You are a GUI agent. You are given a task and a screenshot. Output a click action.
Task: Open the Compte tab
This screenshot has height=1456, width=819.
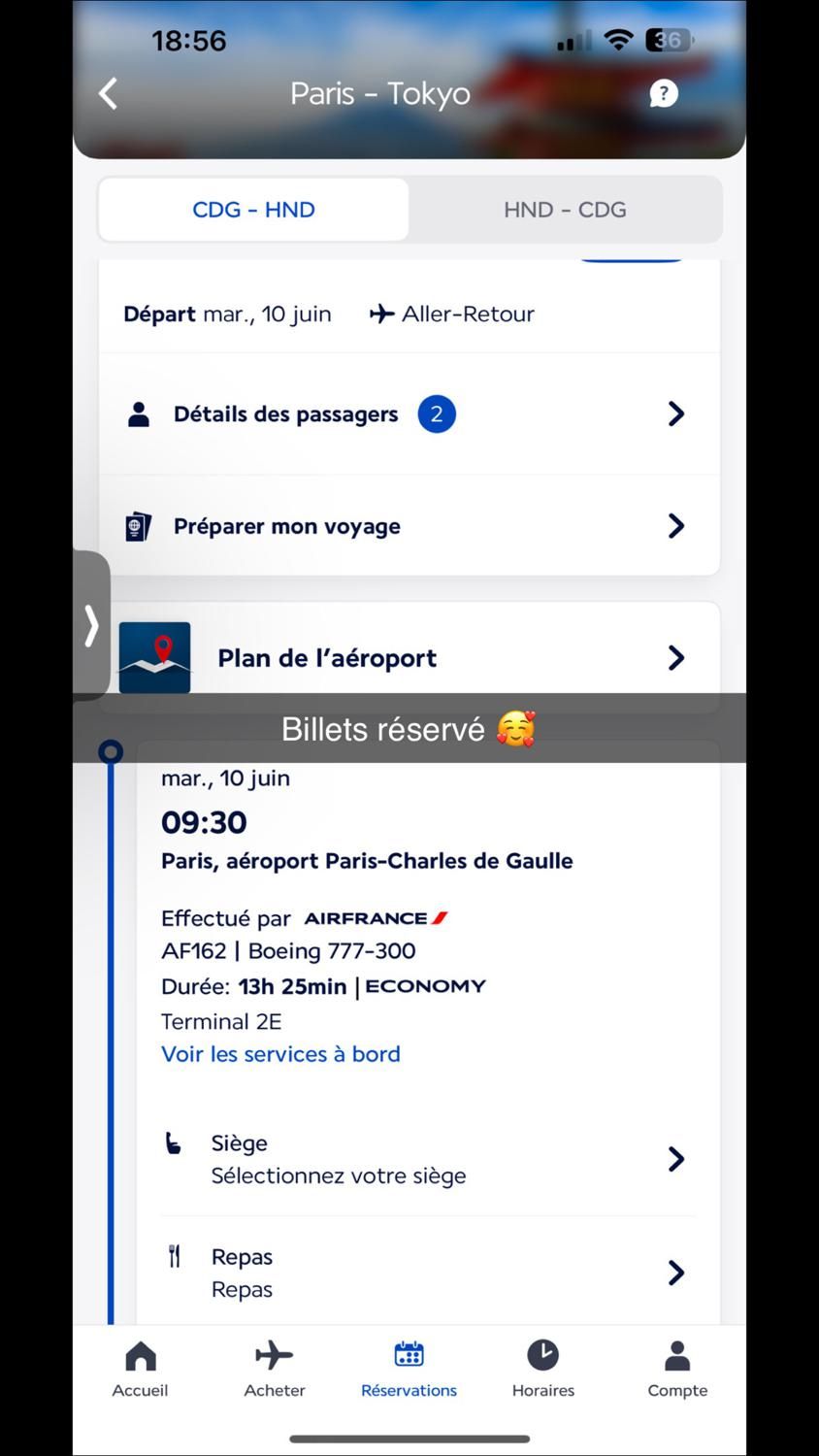coord(677,1369)
